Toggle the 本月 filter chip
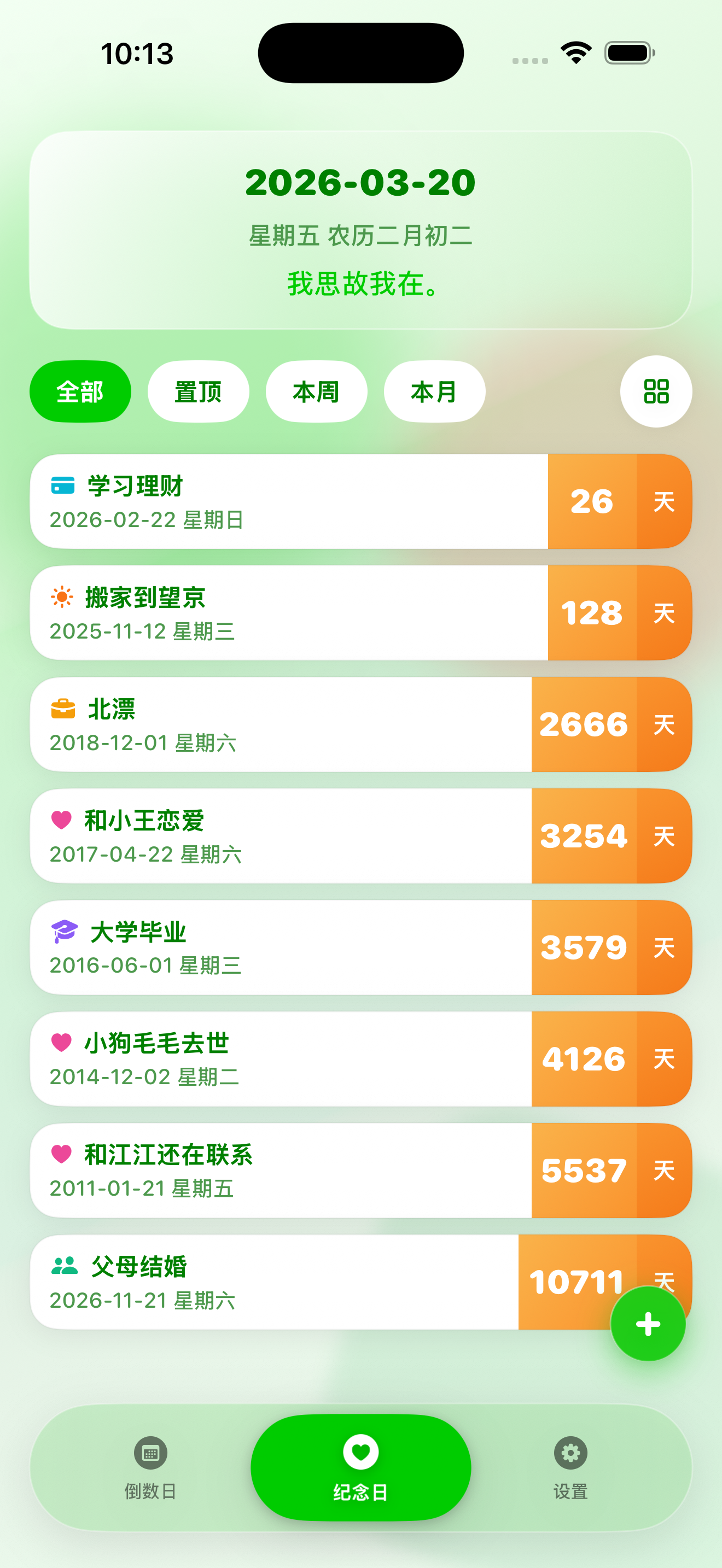722x1568 pixels. click(x=433, y=391)
